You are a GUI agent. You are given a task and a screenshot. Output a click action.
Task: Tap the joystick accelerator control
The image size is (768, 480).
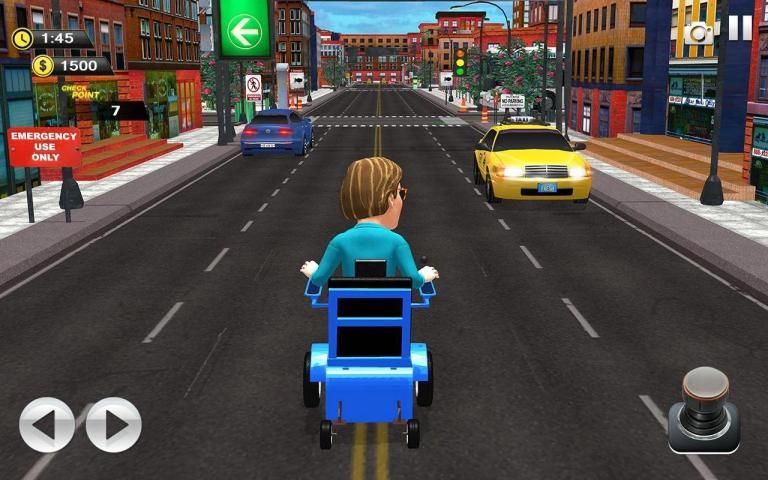pyautogui.click(x=704, y=410)
